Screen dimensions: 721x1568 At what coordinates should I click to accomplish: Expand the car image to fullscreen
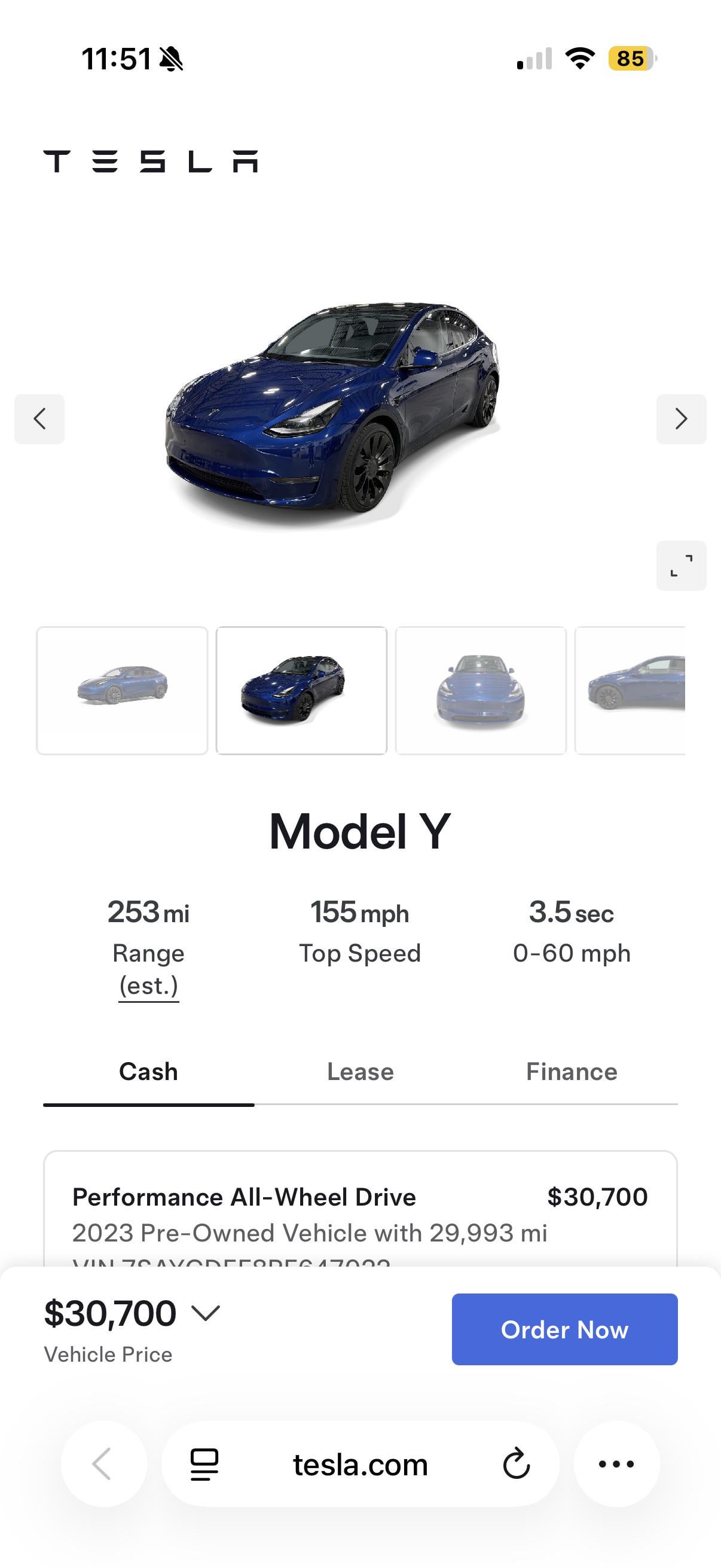(681, 566)
